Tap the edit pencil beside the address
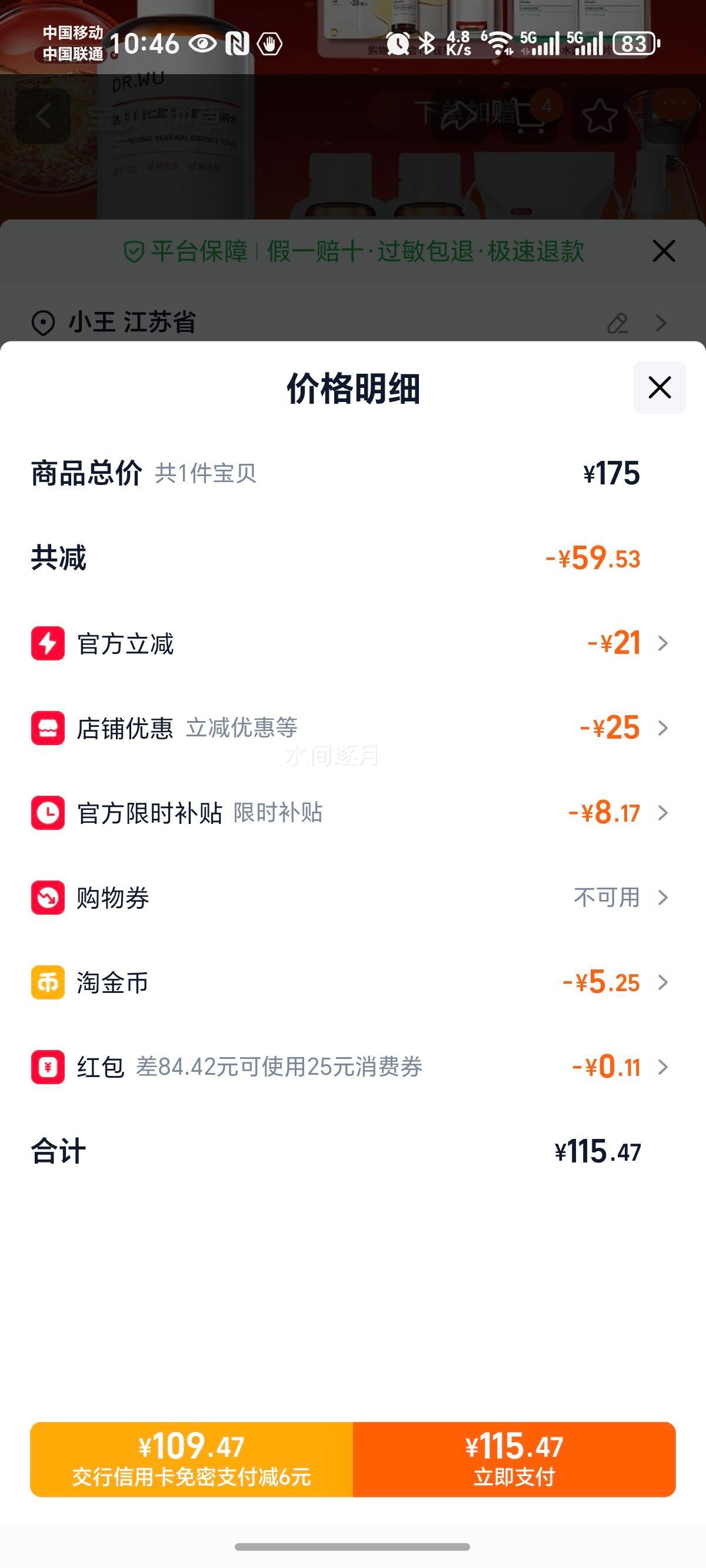The height and width of the screenshot is (1568, 706). coord(619,323)
